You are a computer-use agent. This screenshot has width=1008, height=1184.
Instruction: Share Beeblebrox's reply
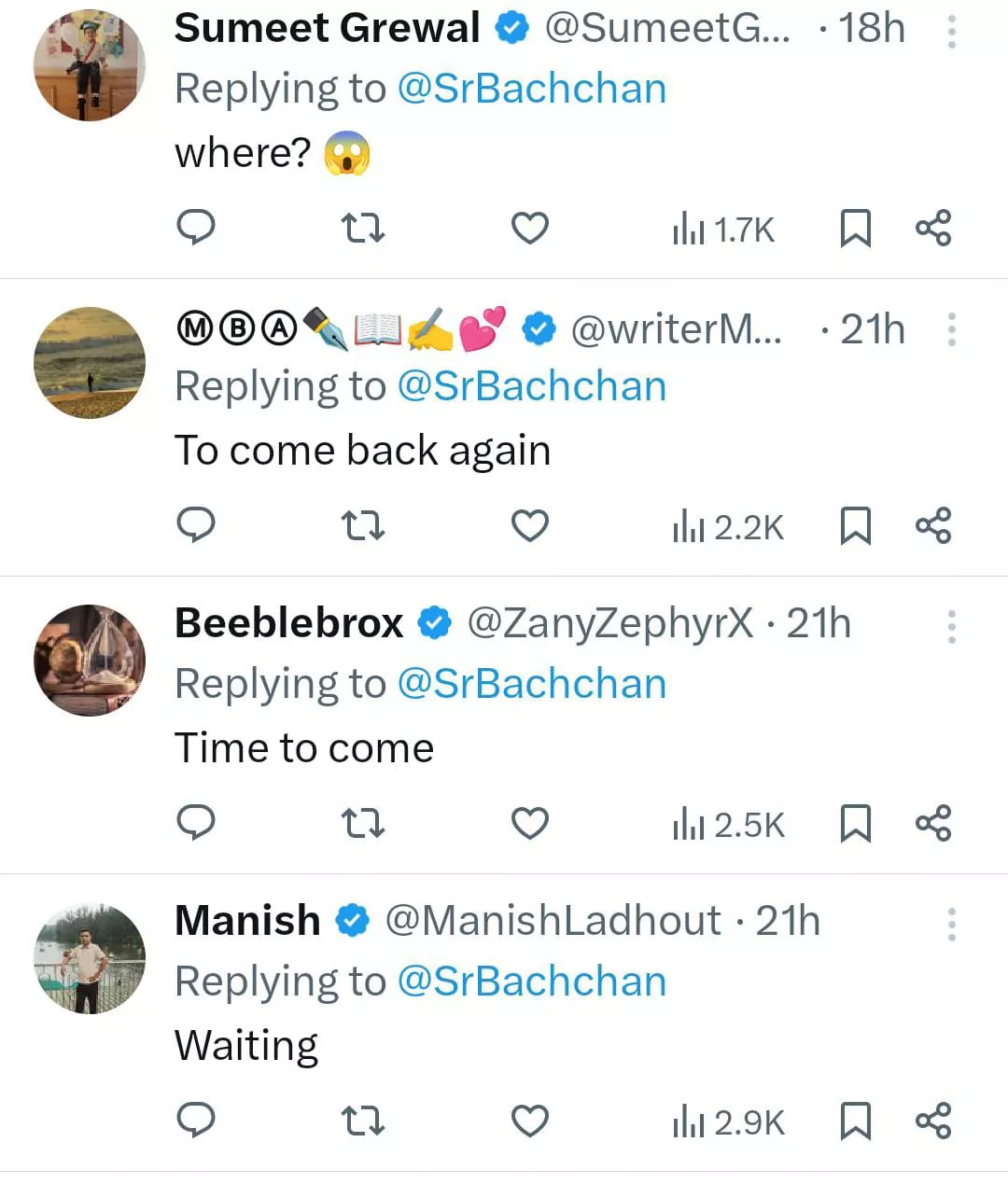[x=932, y=823]
